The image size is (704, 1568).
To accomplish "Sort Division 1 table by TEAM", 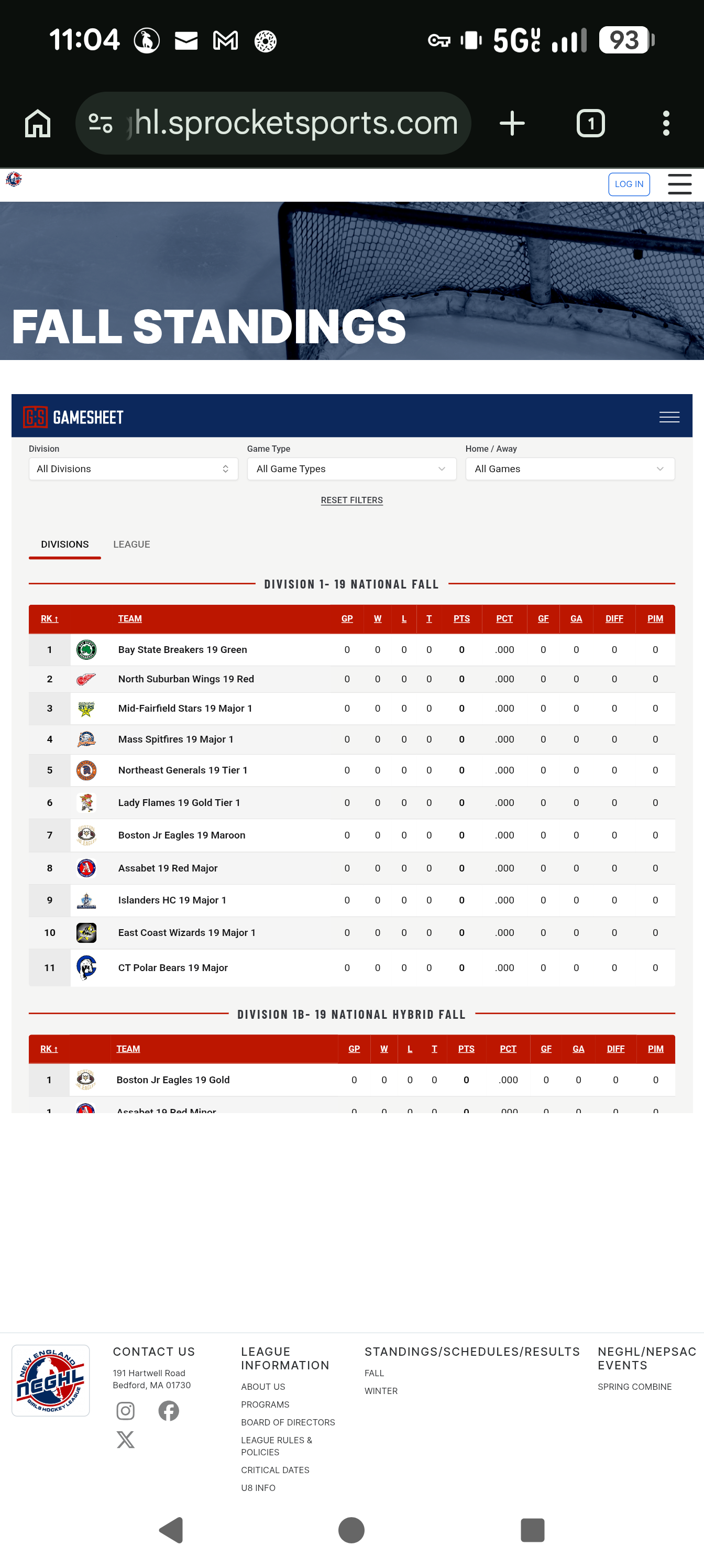I will click(x=129, y=618).
